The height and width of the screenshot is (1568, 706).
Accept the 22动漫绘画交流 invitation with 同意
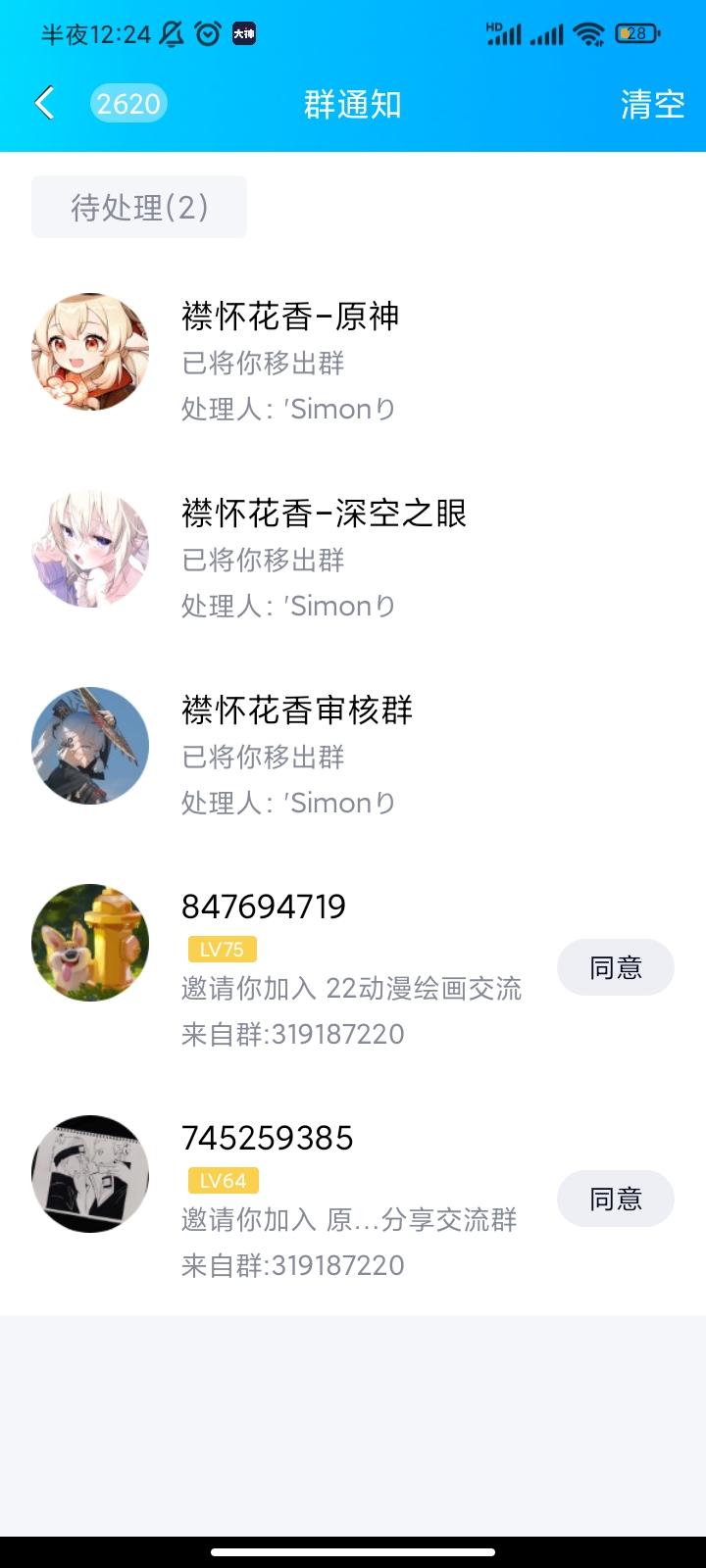point(615,967)
